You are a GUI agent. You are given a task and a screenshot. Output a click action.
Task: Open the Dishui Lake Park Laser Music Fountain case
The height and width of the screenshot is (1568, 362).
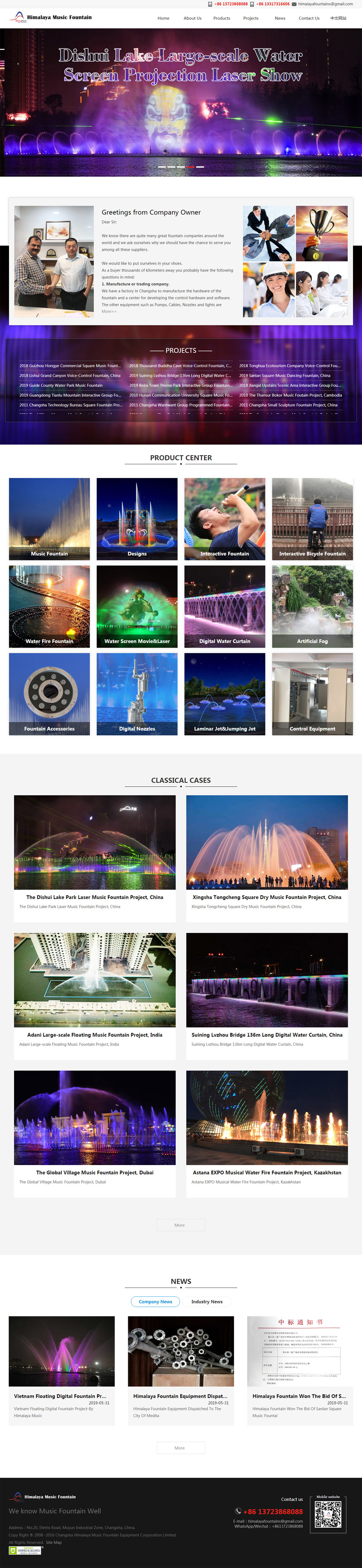tap(95, 897)
